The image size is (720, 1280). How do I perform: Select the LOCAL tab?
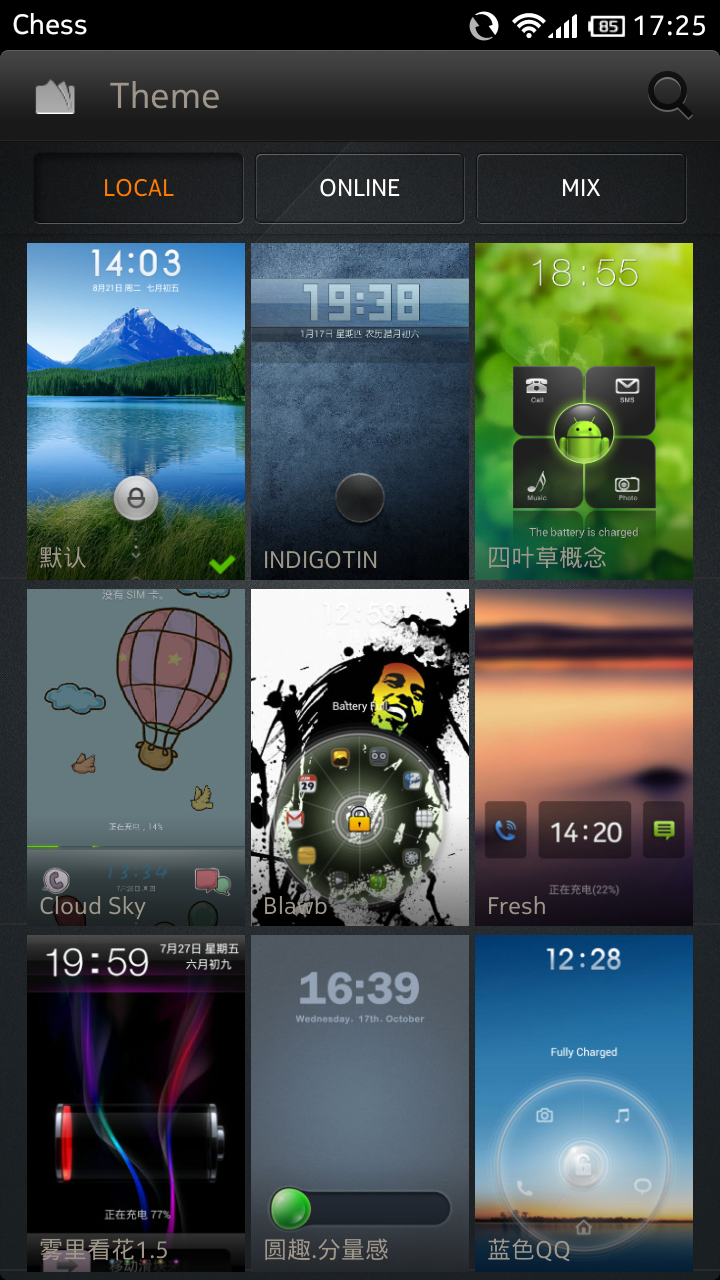pos(139,188)
